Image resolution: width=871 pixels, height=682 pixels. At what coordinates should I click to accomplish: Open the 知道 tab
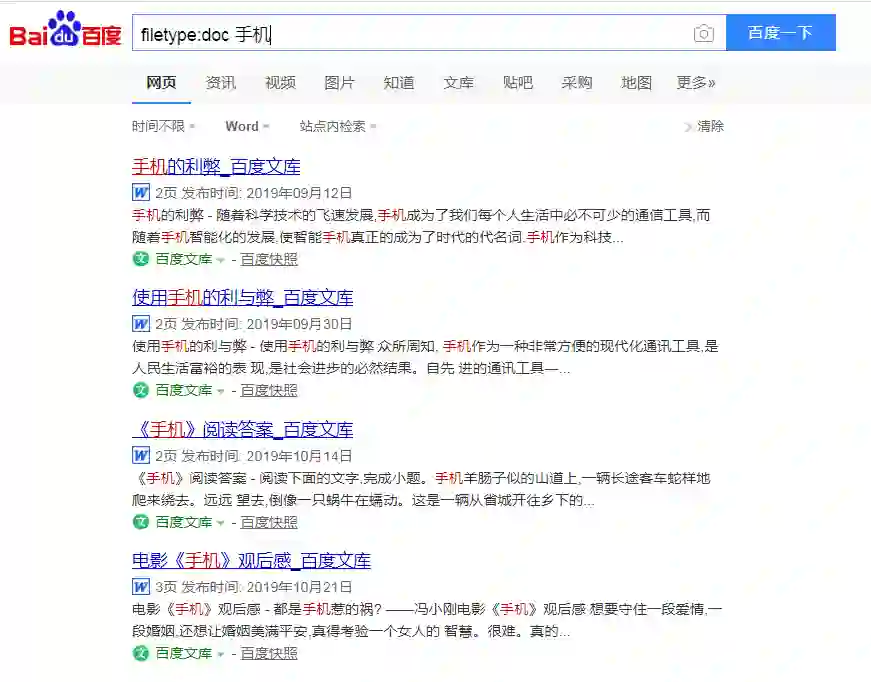399,83
